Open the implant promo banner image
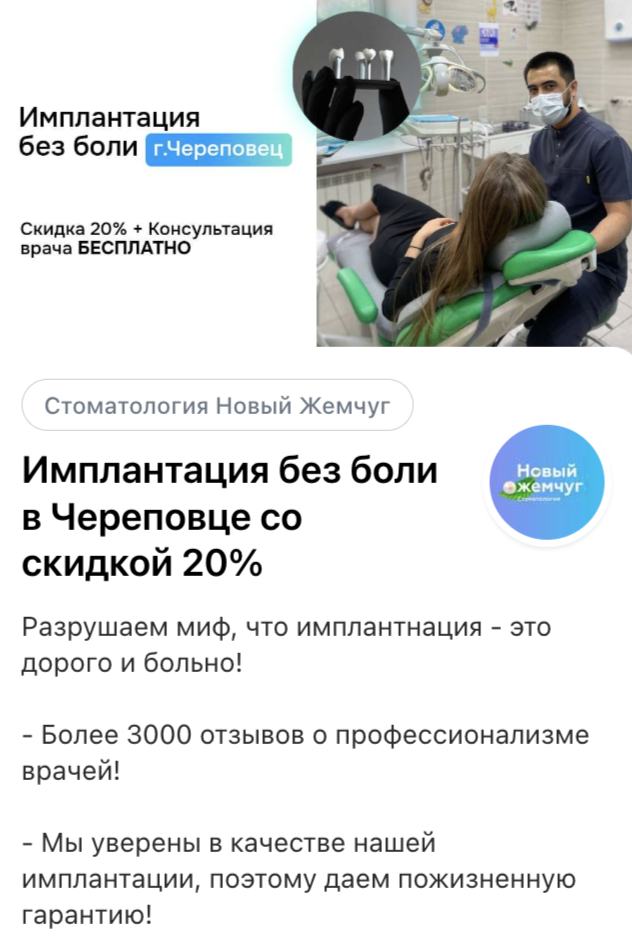 [316, 173]
